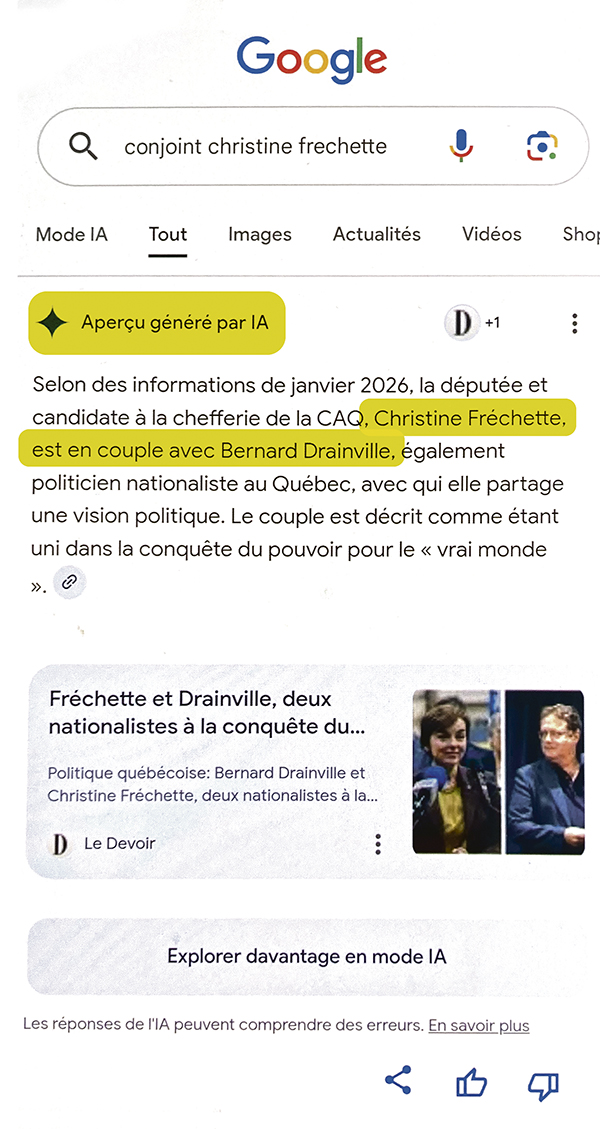The image size is (600, 1129).
Task: Open Google Lens camera search
Action: click(541, 147)
